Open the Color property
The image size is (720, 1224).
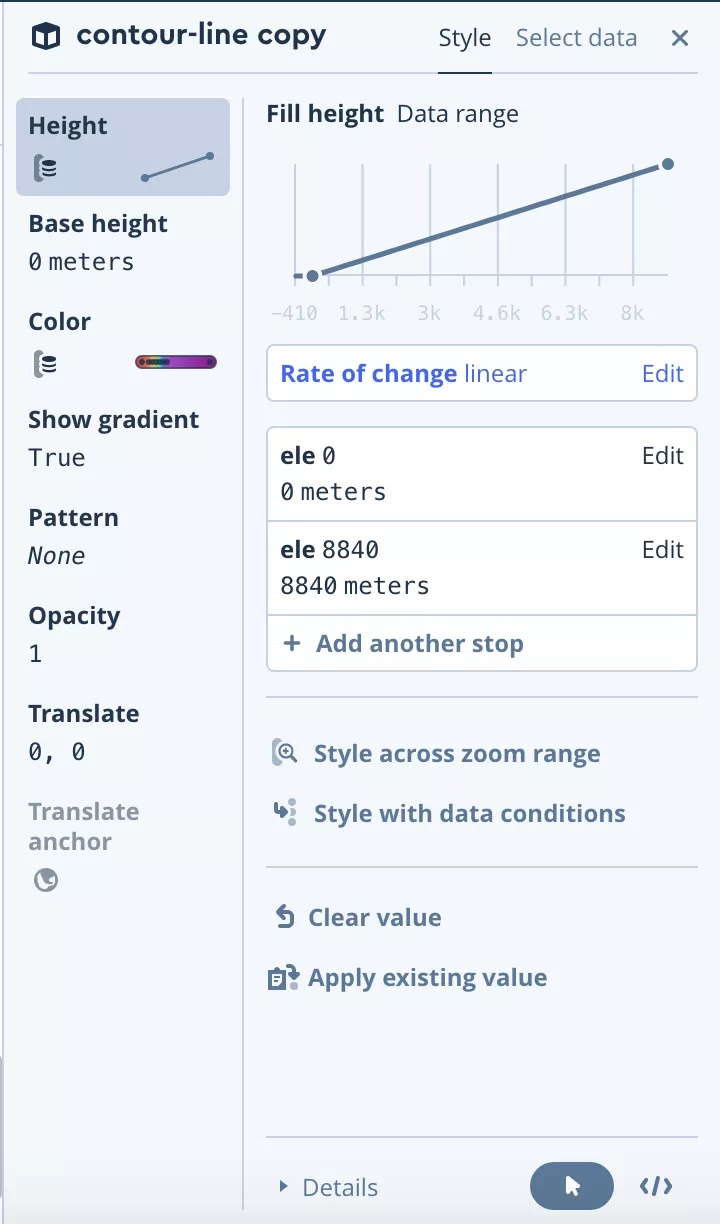[x=123, y=342]
